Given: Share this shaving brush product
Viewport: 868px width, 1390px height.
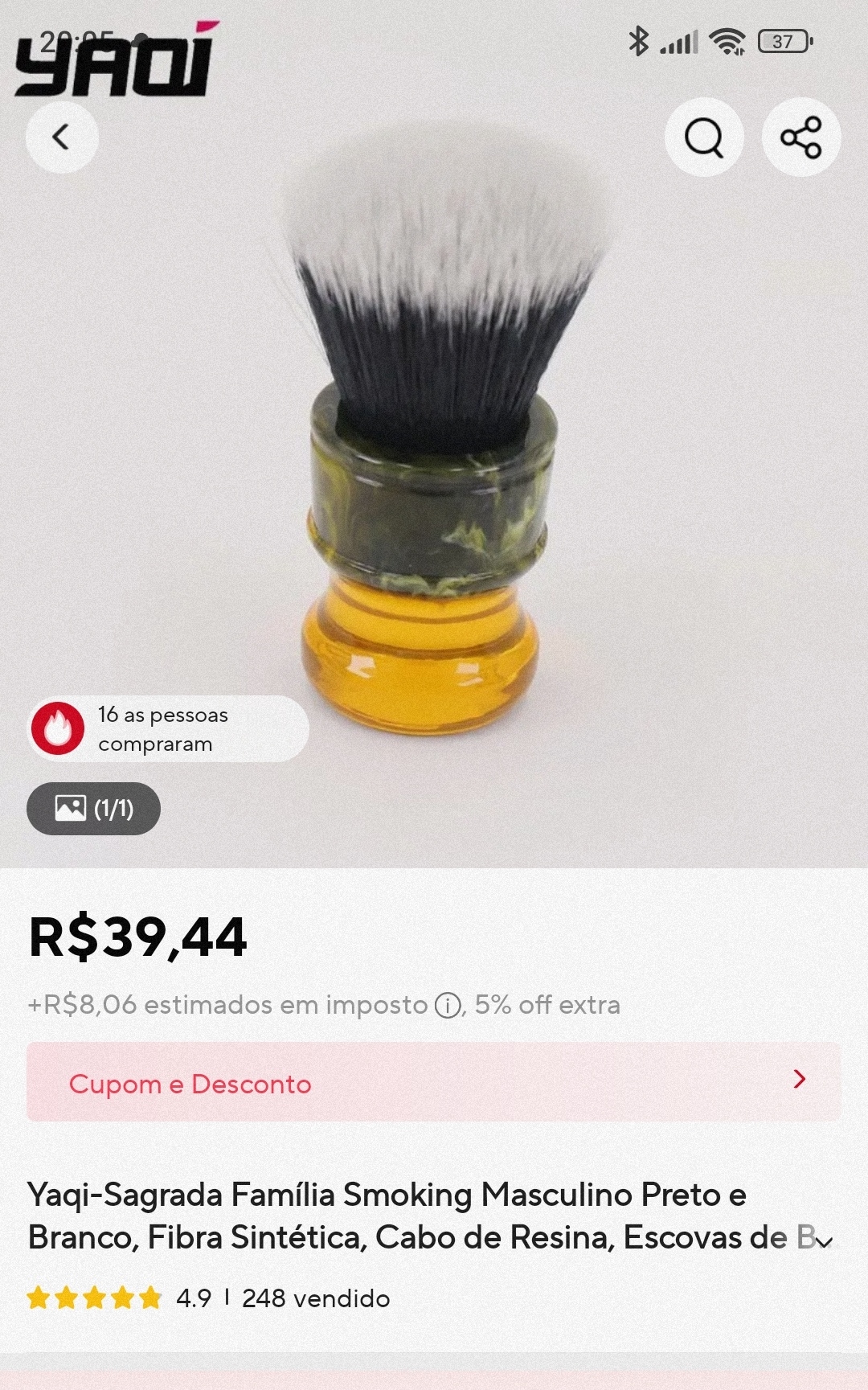Looking at the screenshot, I should (800, 137).
